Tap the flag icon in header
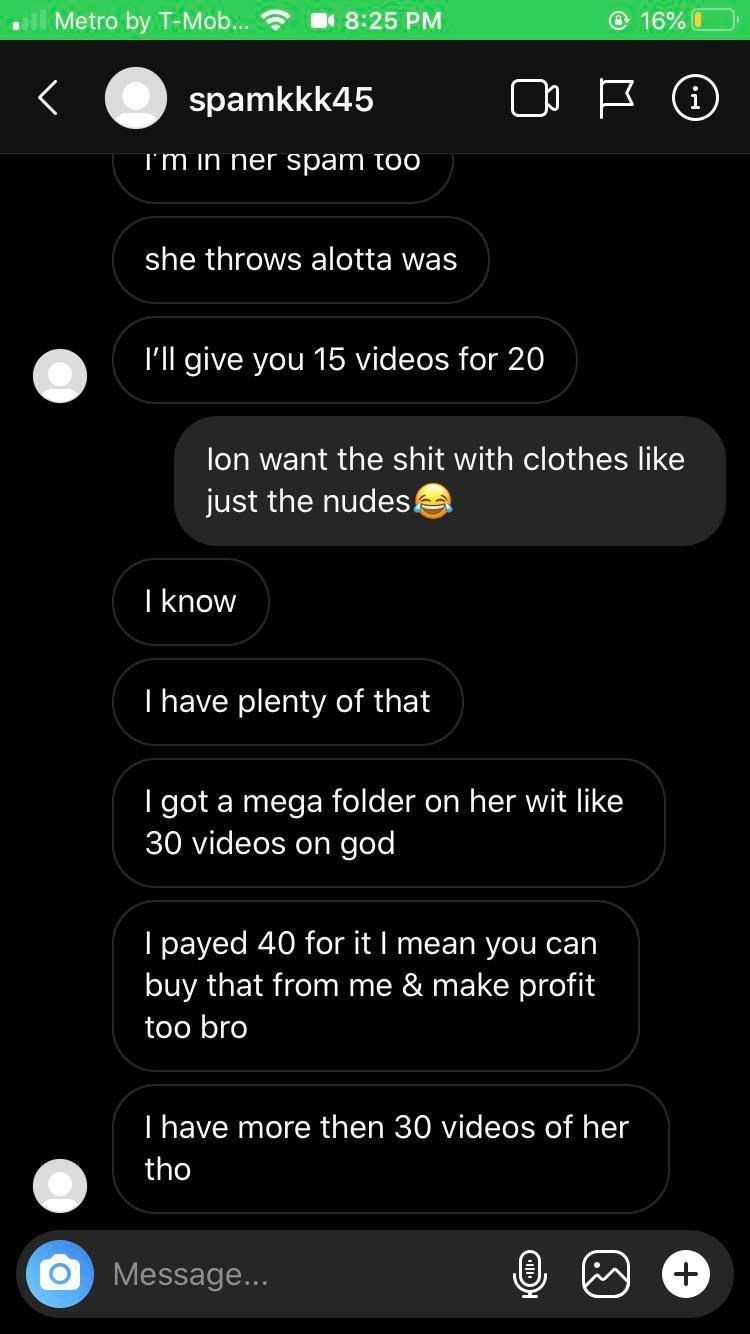The width and height of the screenshot is (750, 1334). tap(616, 98)
